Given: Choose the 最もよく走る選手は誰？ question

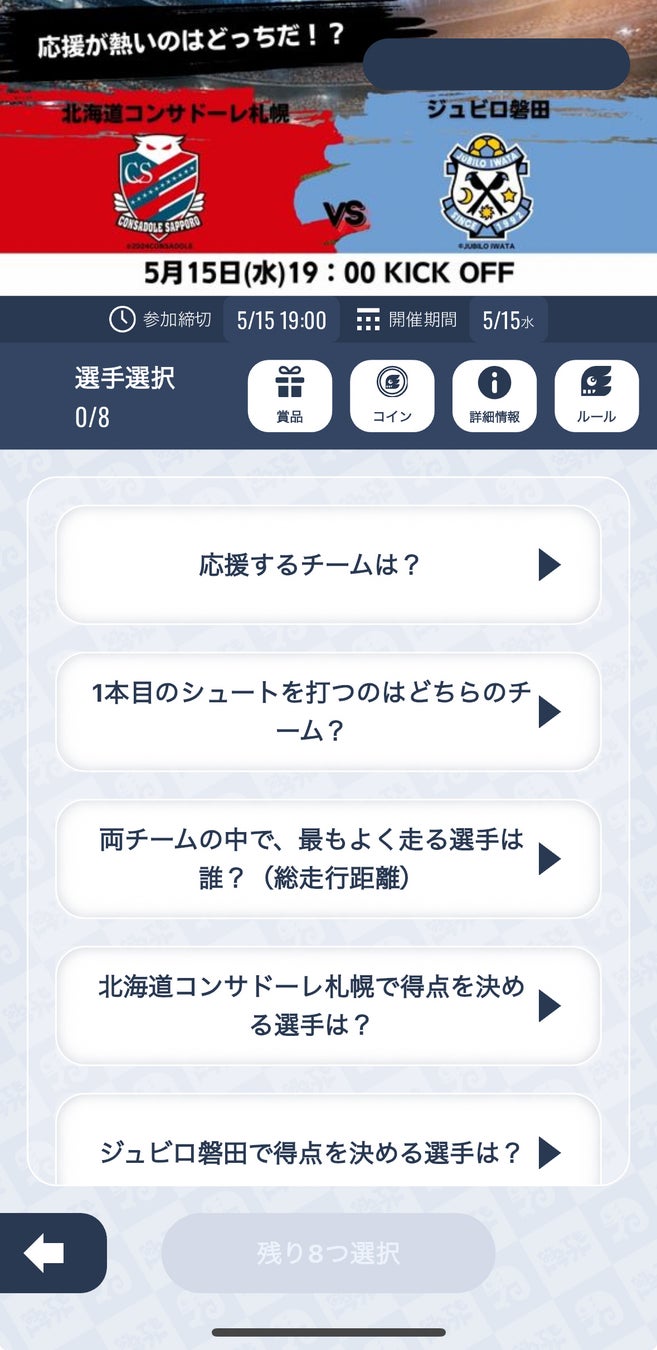Looking at the screenshot, I should tap(328, 859).
